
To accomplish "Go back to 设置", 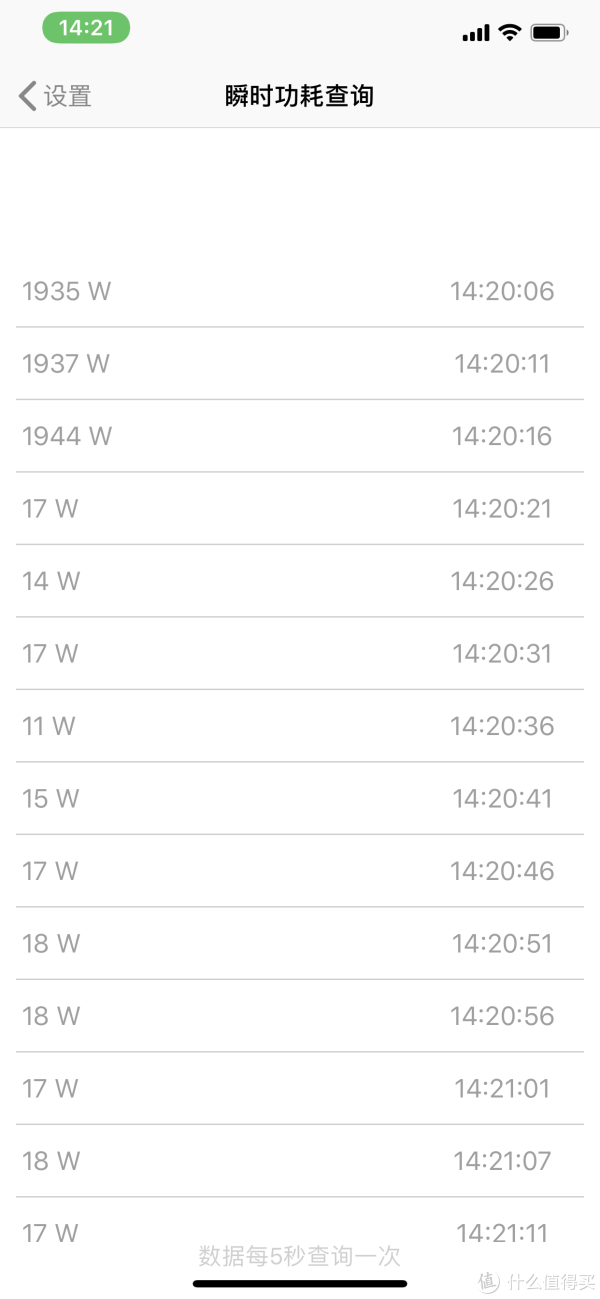I will (x=55, y=96).
